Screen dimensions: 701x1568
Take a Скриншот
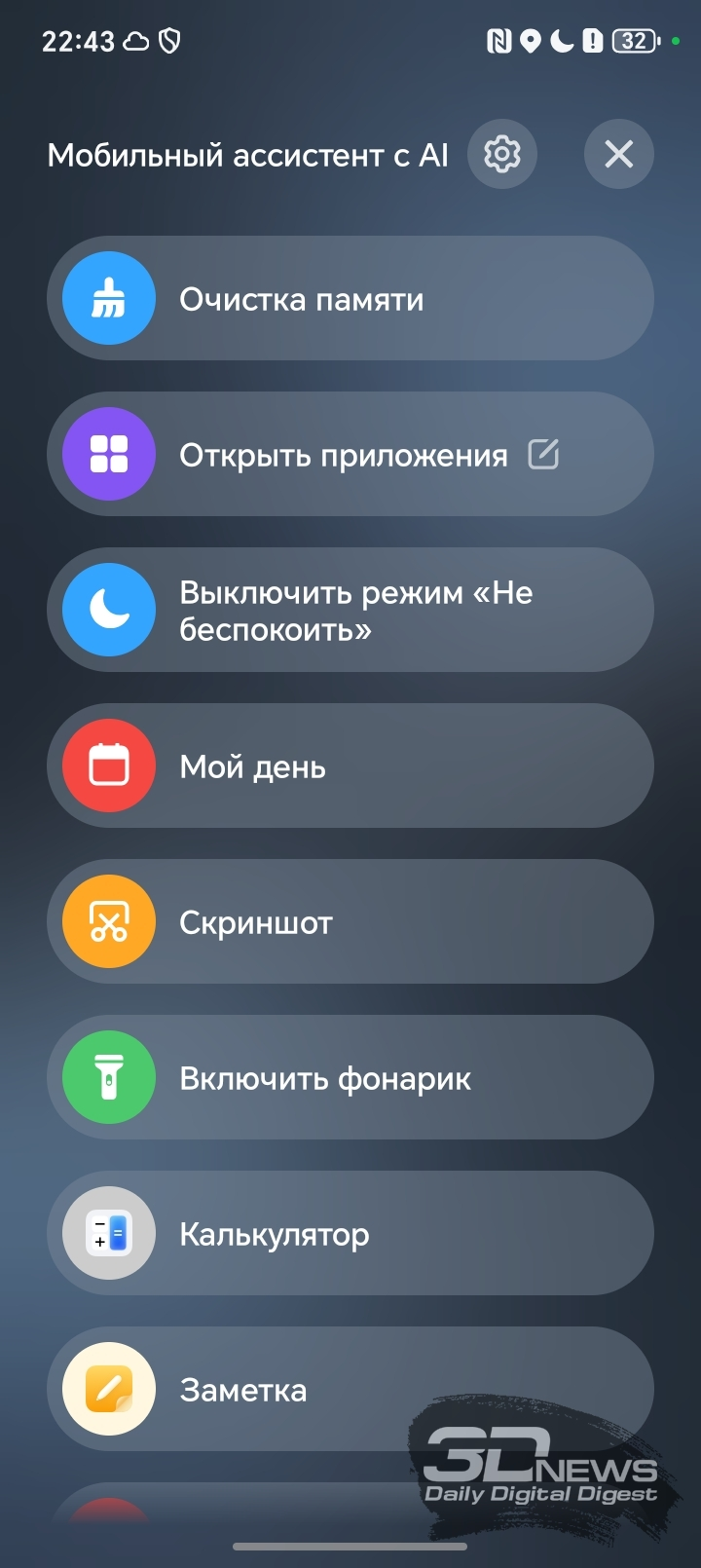[350, 922]
